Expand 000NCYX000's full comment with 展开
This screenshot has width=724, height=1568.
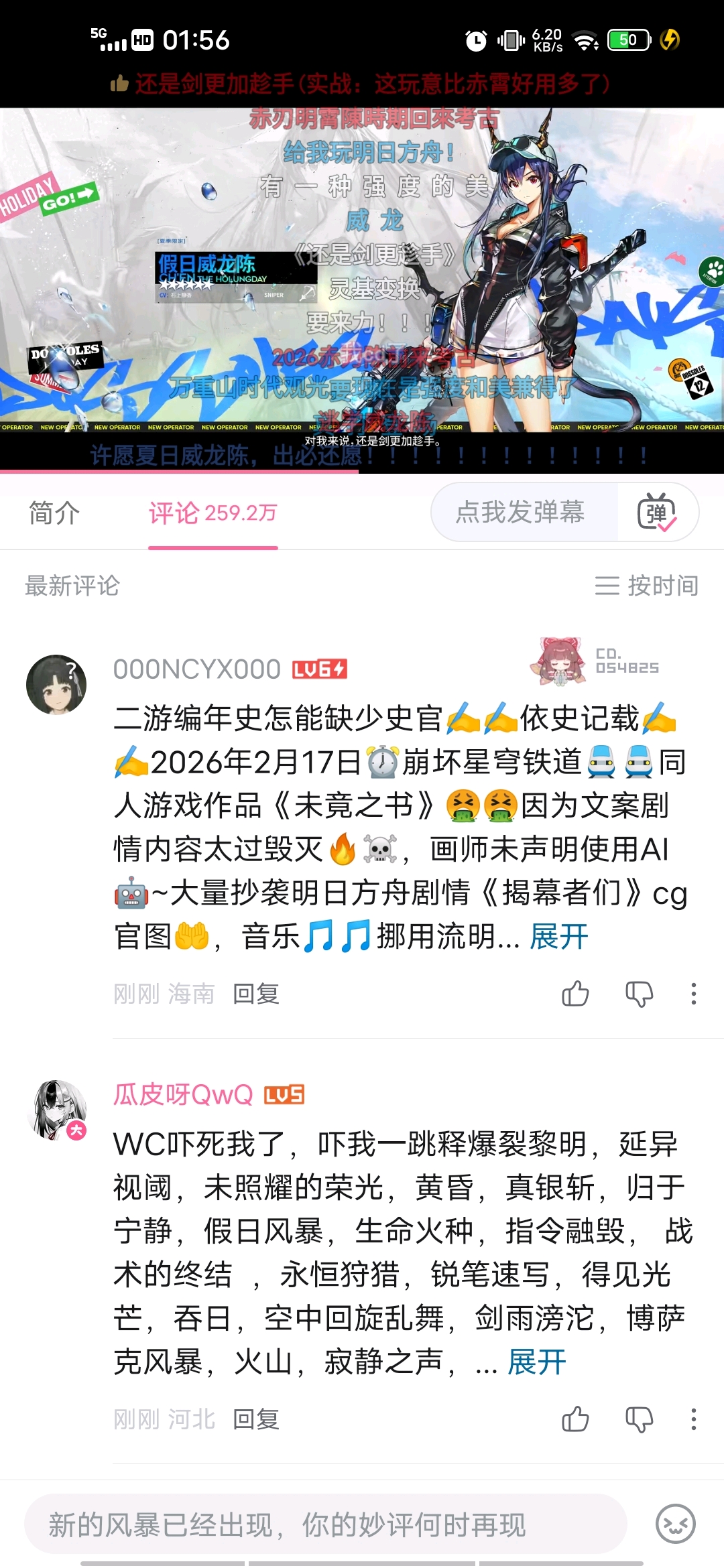[558, 937]
